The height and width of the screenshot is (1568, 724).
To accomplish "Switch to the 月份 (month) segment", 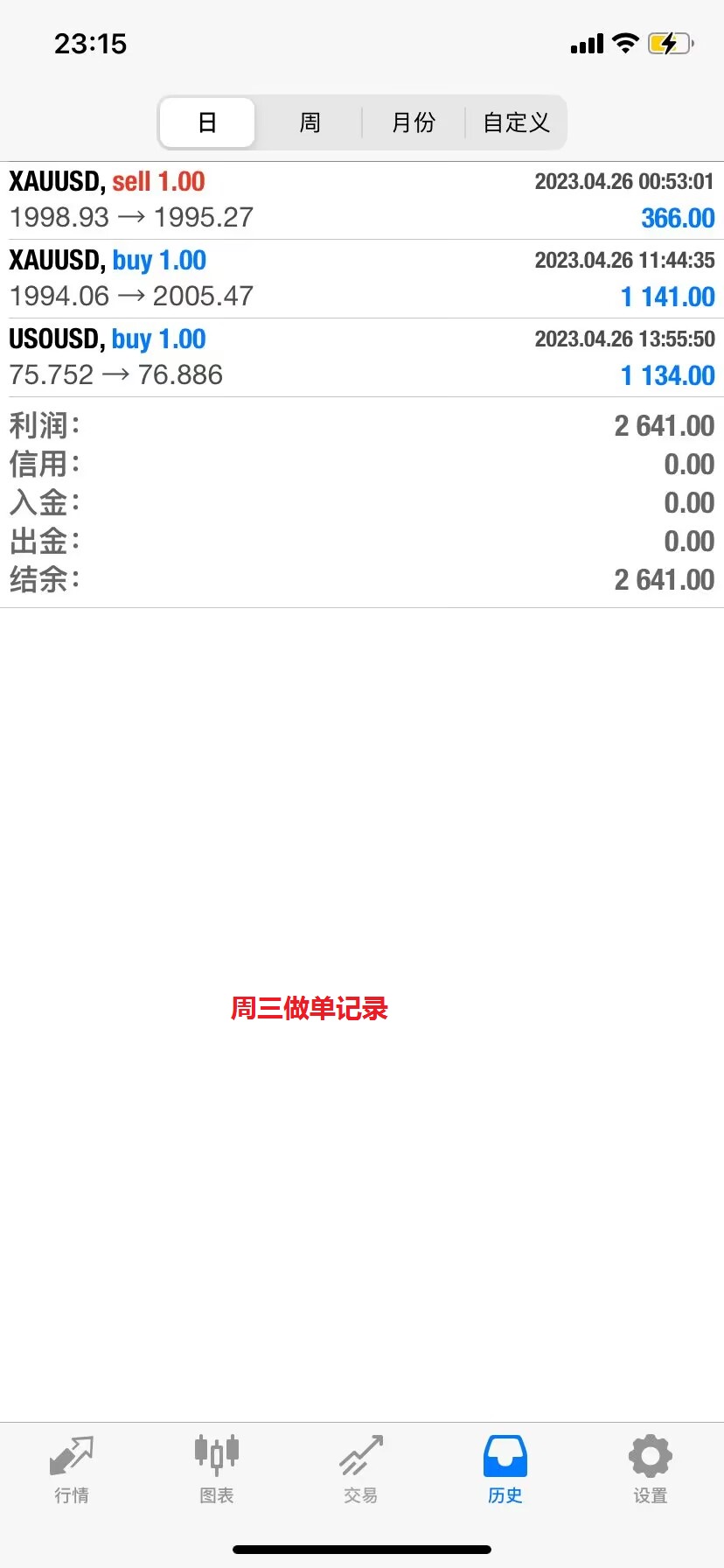I will 414,122.
